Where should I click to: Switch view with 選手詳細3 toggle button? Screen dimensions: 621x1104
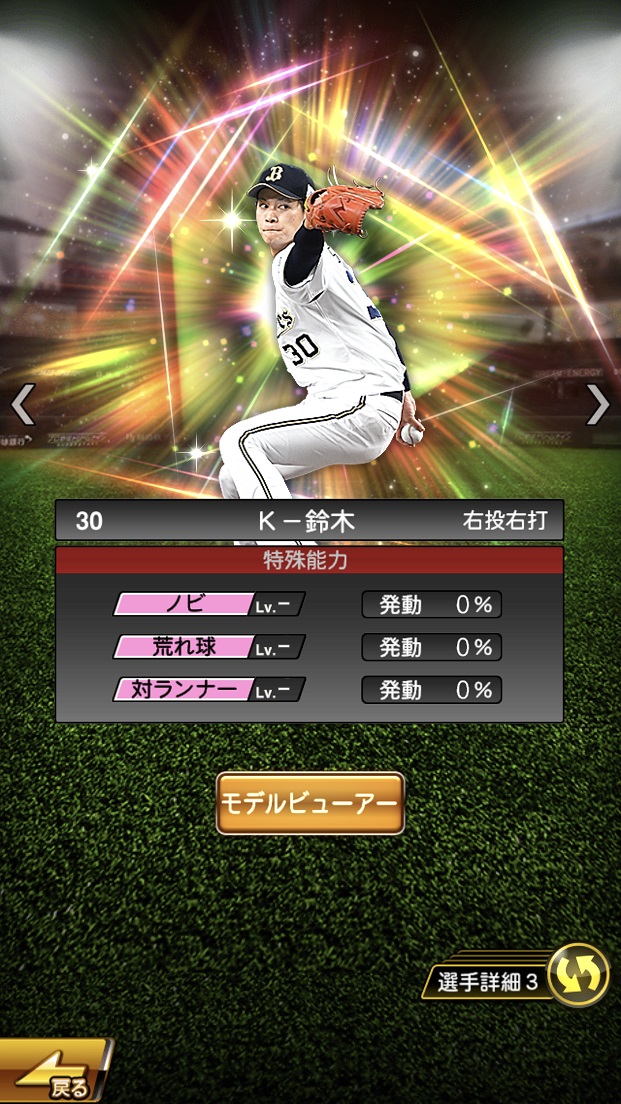pyautogui.click(x=578, y=974)
